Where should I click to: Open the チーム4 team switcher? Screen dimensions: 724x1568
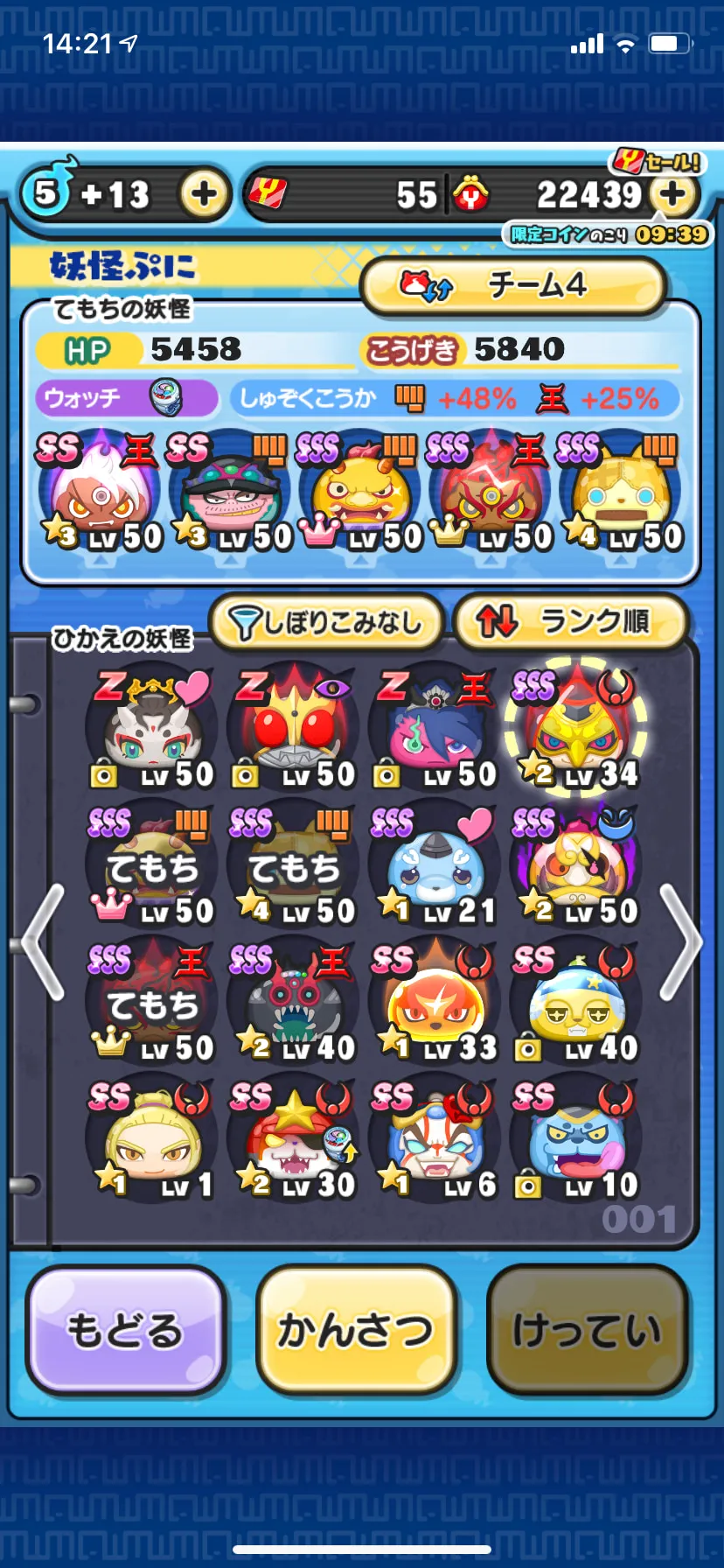(x=513, y=285)
